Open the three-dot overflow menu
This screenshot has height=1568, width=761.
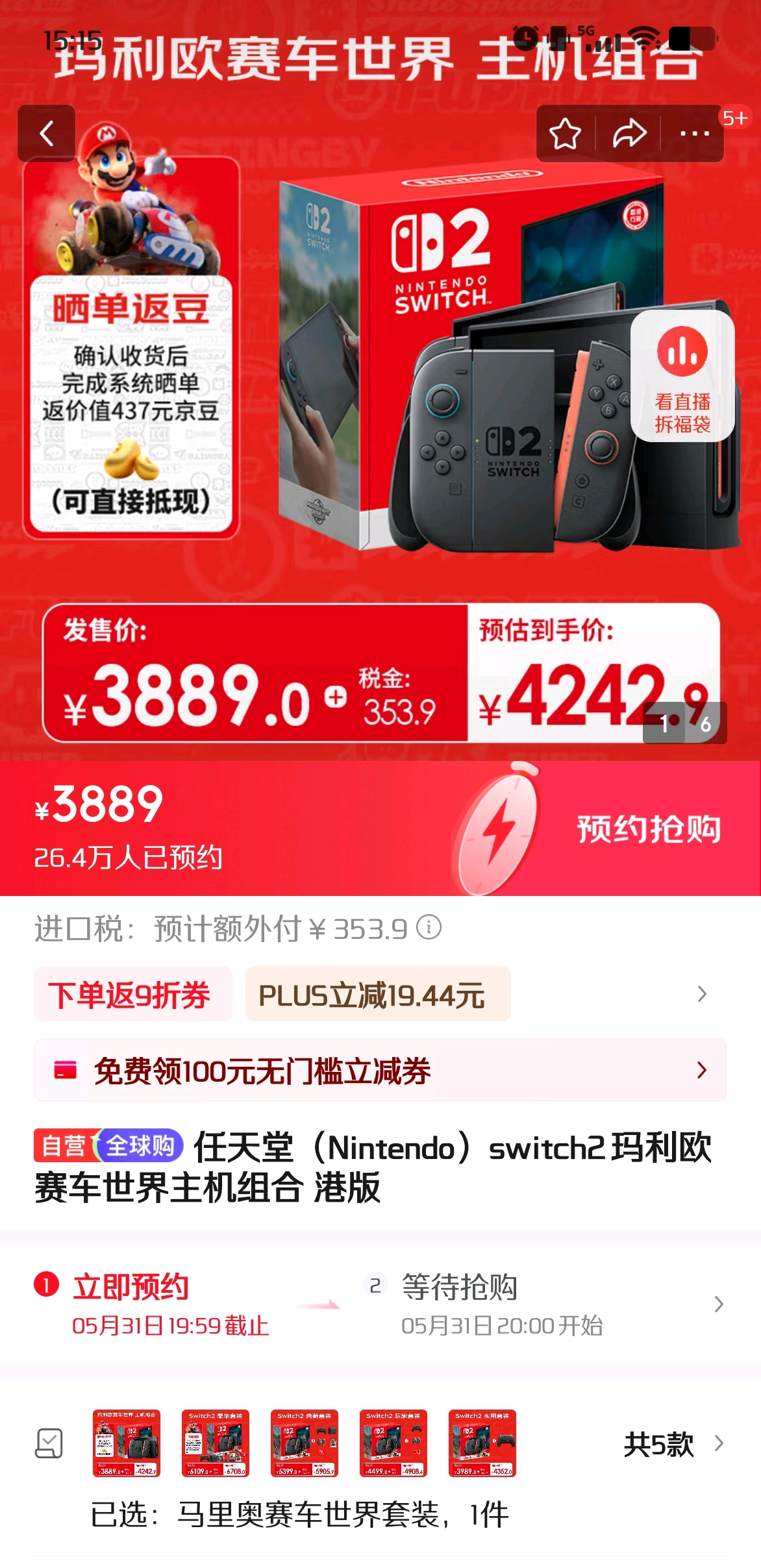pyautogui.click(x=694, y=134)
